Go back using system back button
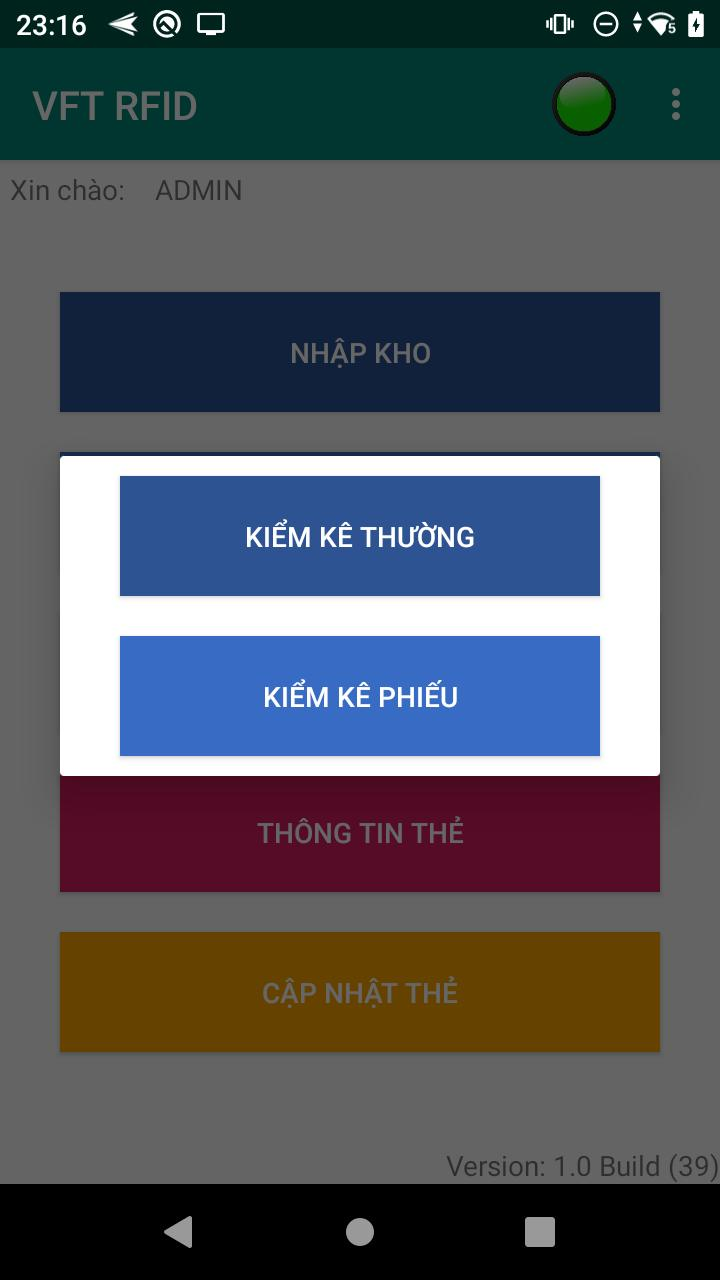720x1280 pixels. coord(179,1232)
